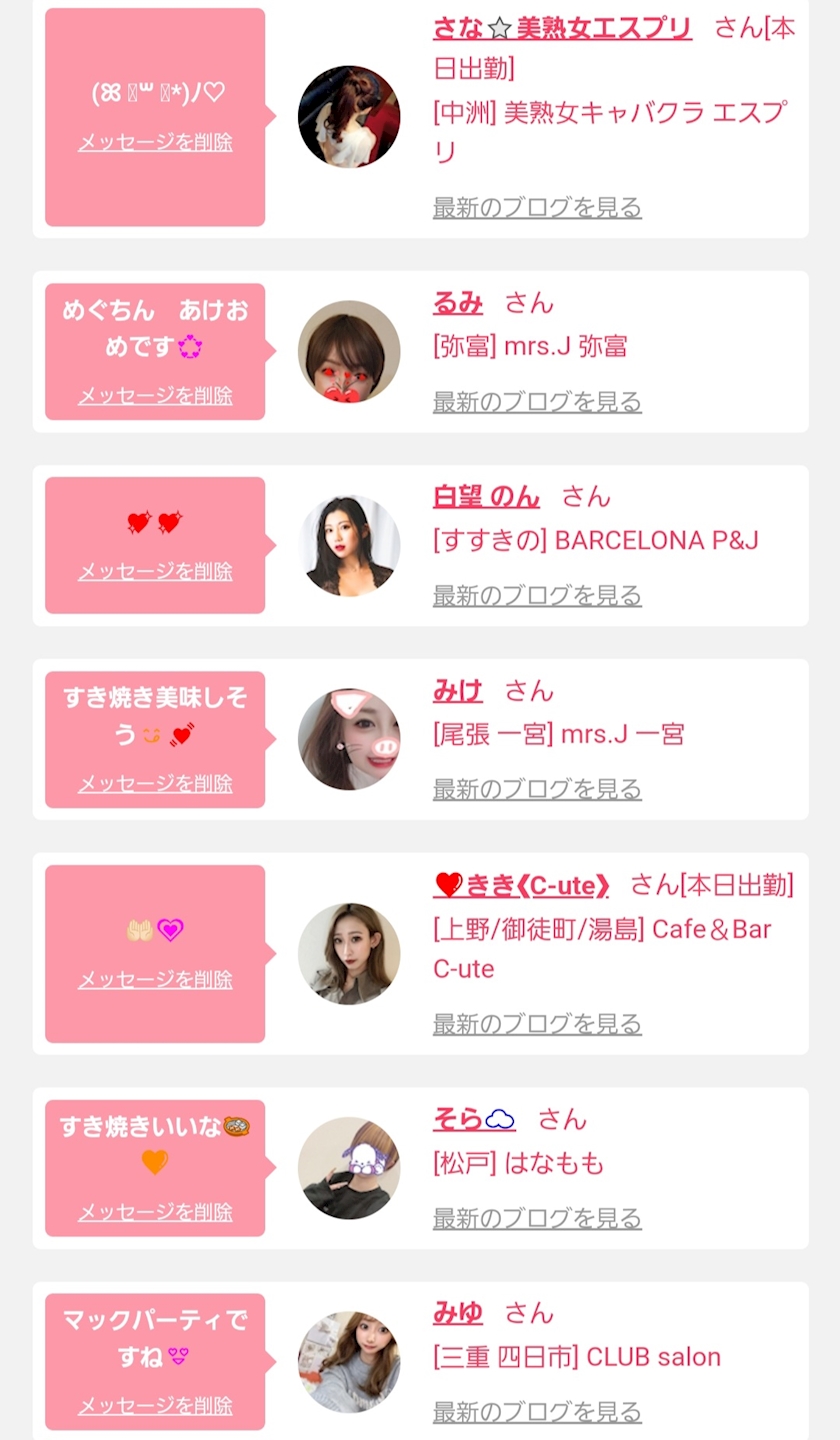Open 白望 のん's profile name link
The height and width of the screenshot is (1440, 840).
pyautogui.click(x=486, y=496)
